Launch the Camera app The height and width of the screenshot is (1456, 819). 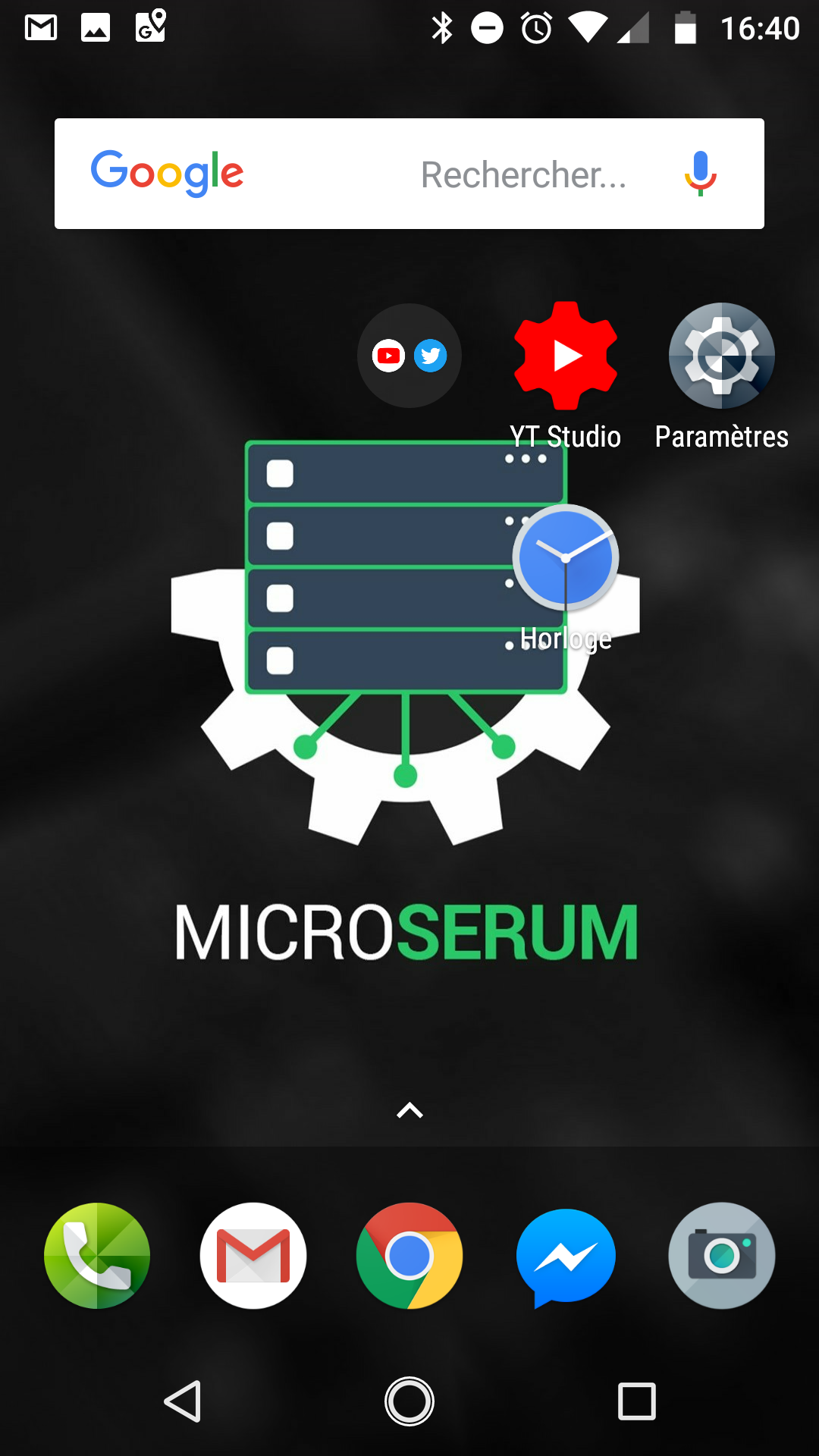722,1256
